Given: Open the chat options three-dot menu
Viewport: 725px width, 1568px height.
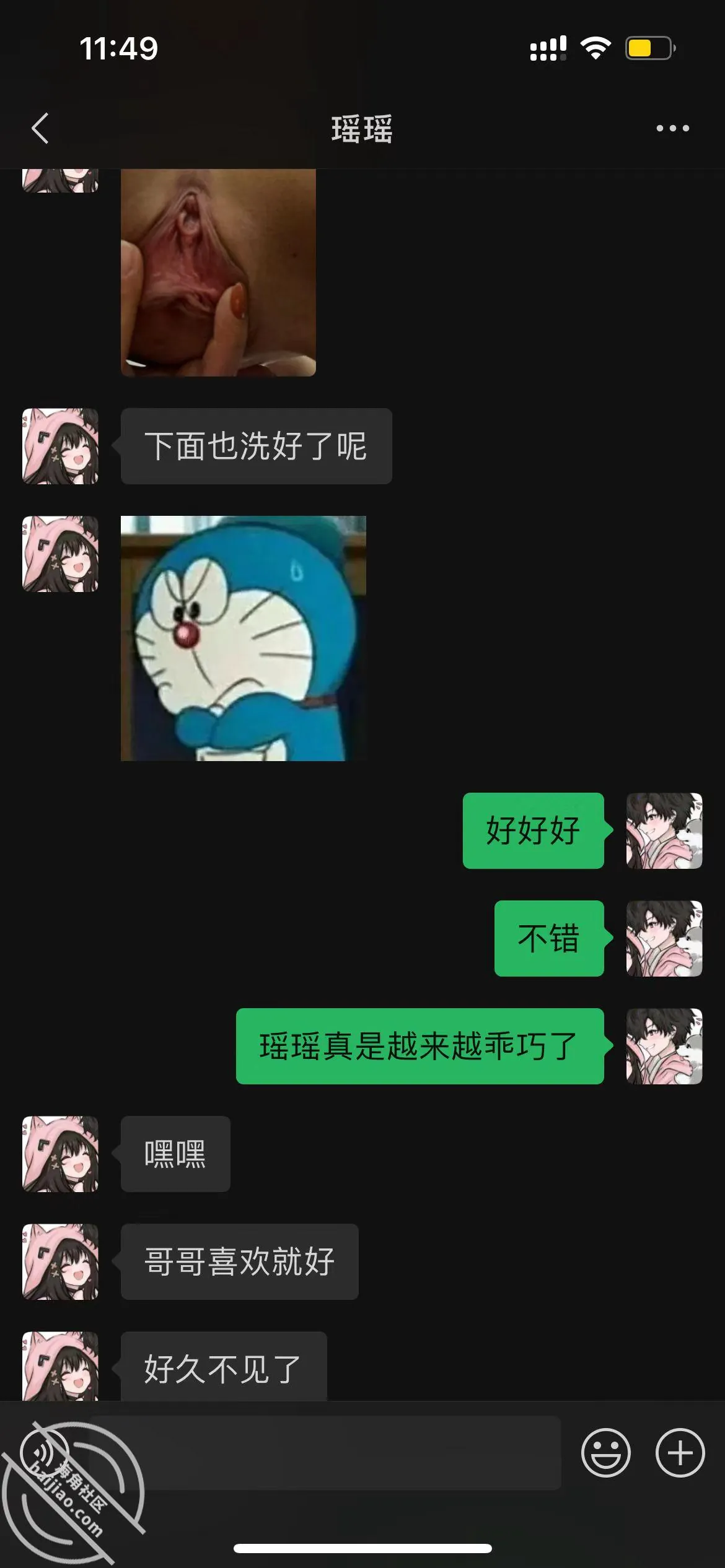Looking at the screenshot, I should [x=672, y=128].
